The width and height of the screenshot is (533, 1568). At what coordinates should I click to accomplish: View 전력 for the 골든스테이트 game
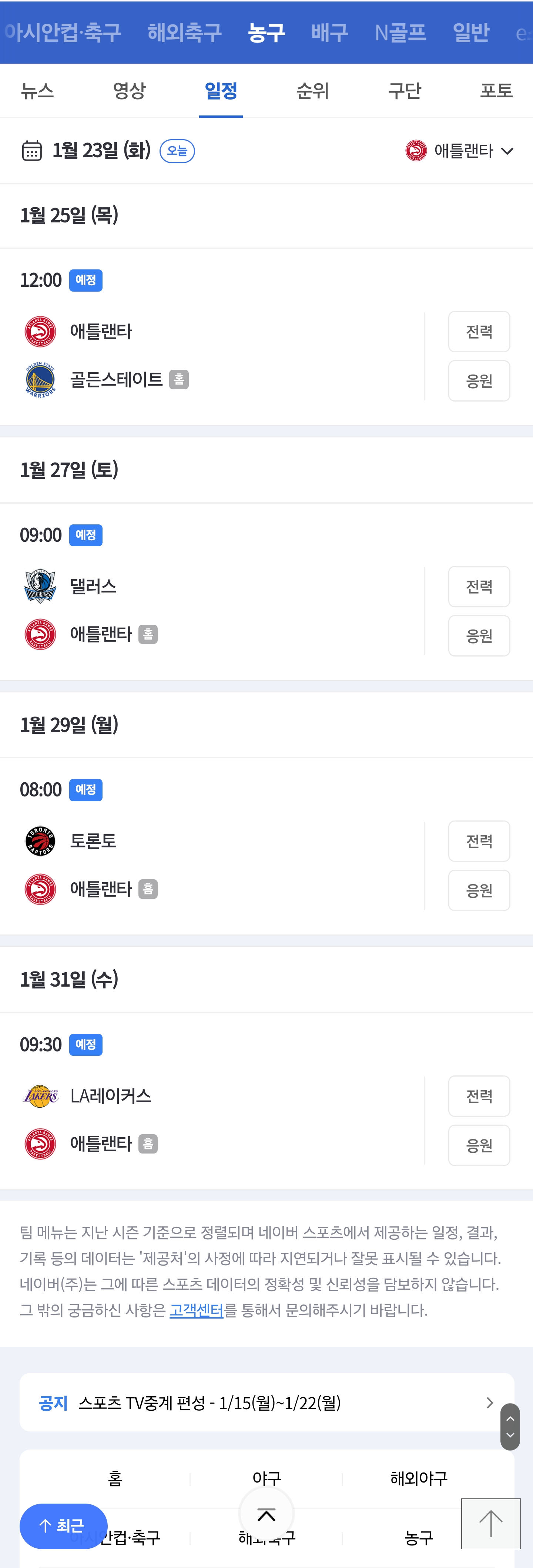(x=479, y=332)
